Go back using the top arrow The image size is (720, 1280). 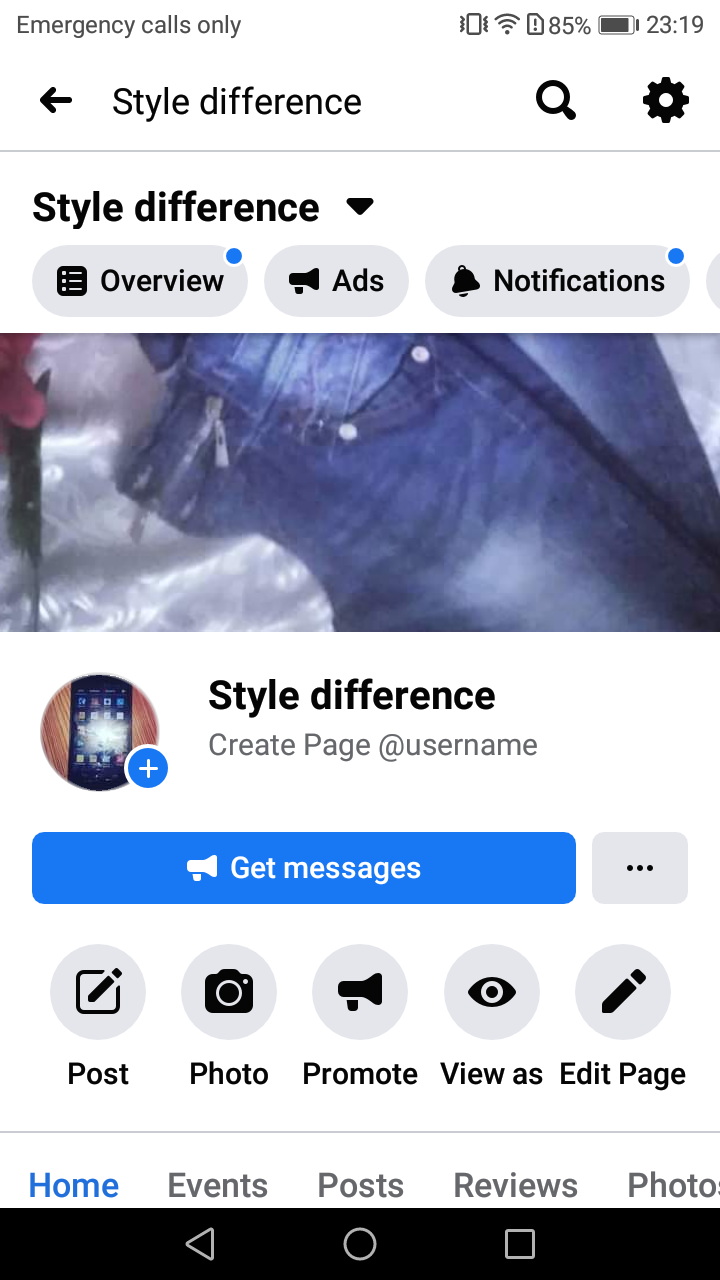pos(56,101)
